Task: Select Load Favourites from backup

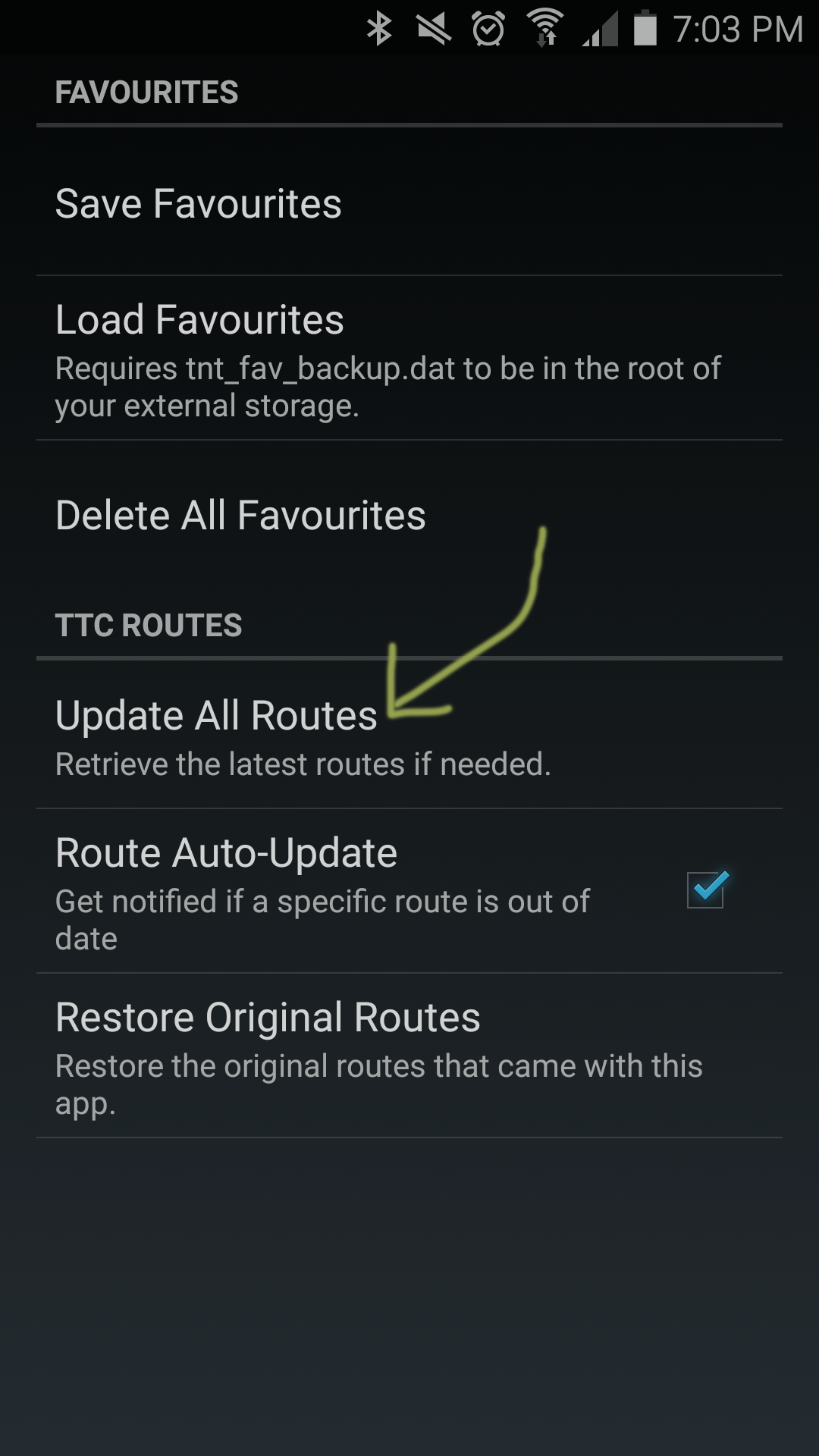Action: click(x=409, y=358)
